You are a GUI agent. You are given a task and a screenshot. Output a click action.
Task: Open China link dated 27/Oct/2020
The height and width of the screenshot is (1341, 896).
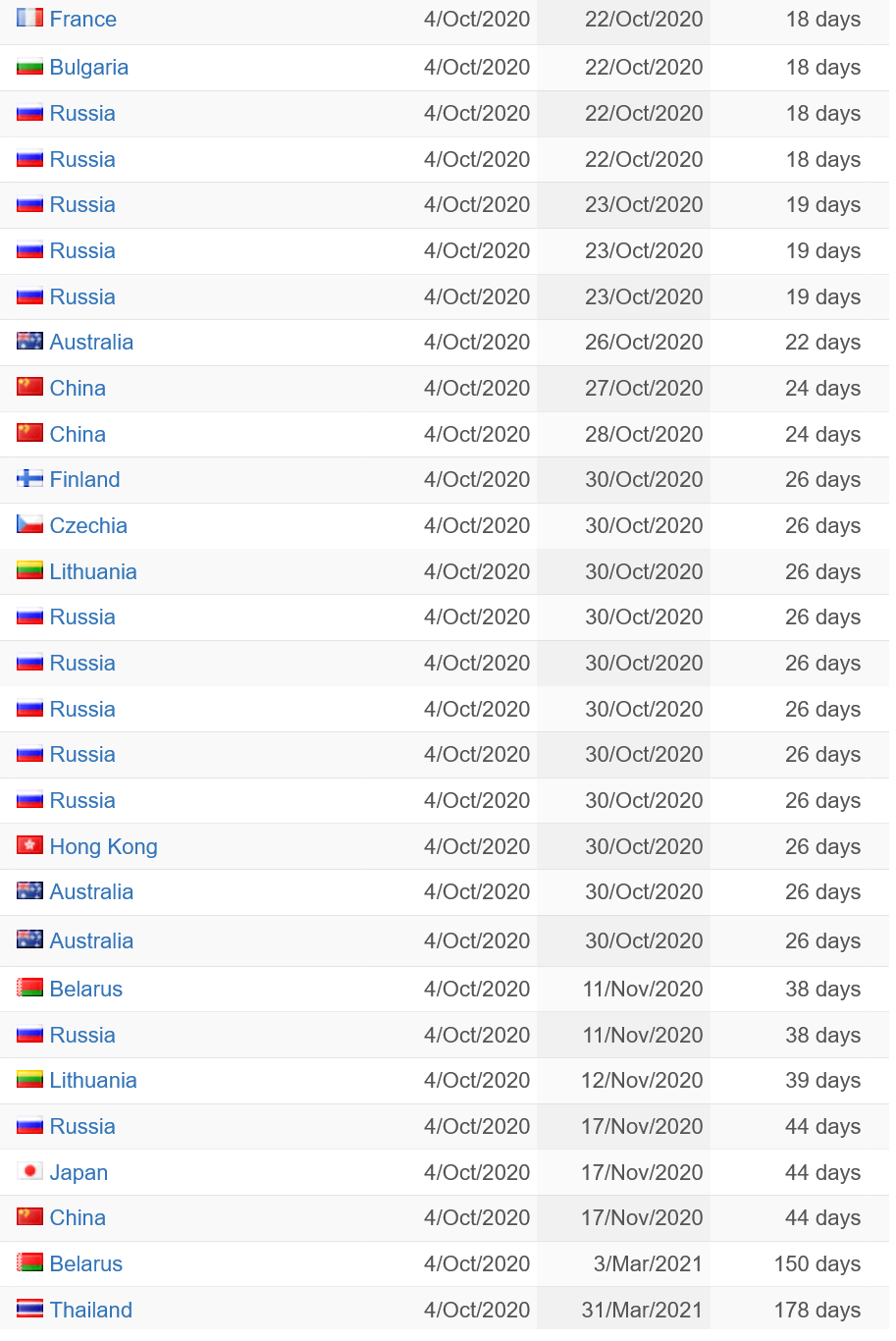click(x=78, y=389)
